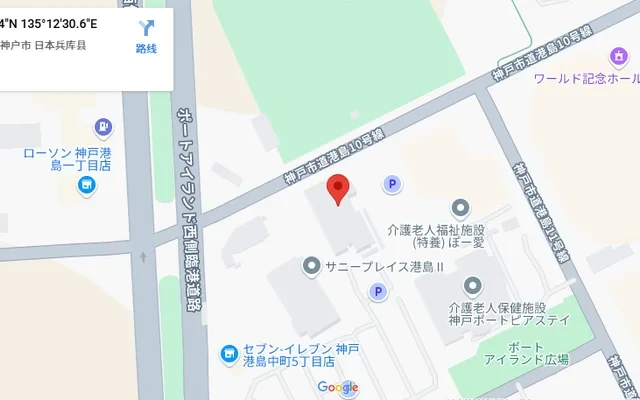Image resolution: width=640 pixels, height=400 pixels.
Task: Tap the parking icon beside the red pin
Action: 392,184
